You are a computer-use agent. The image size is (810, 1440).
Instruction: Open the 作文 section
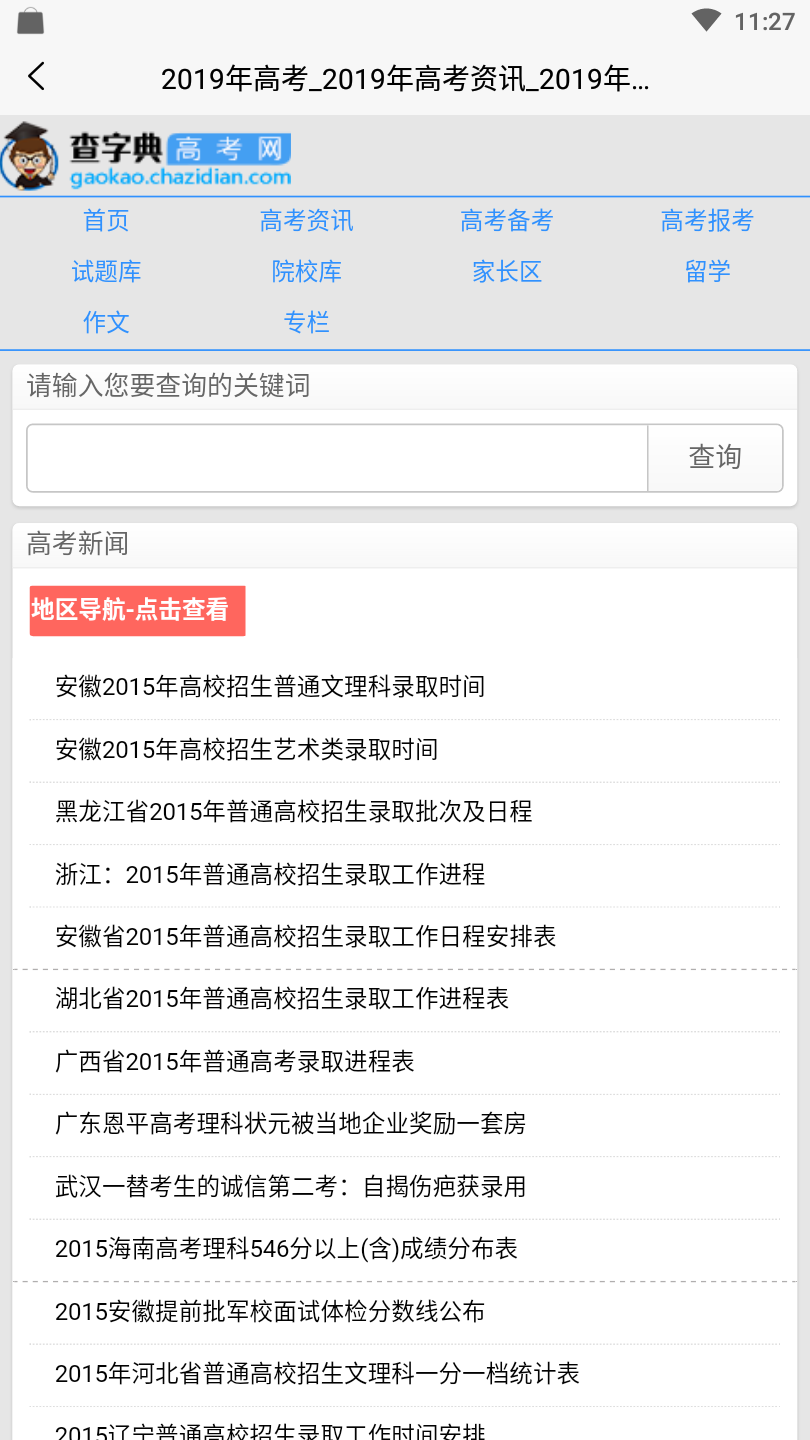click(x=106, y=323)
